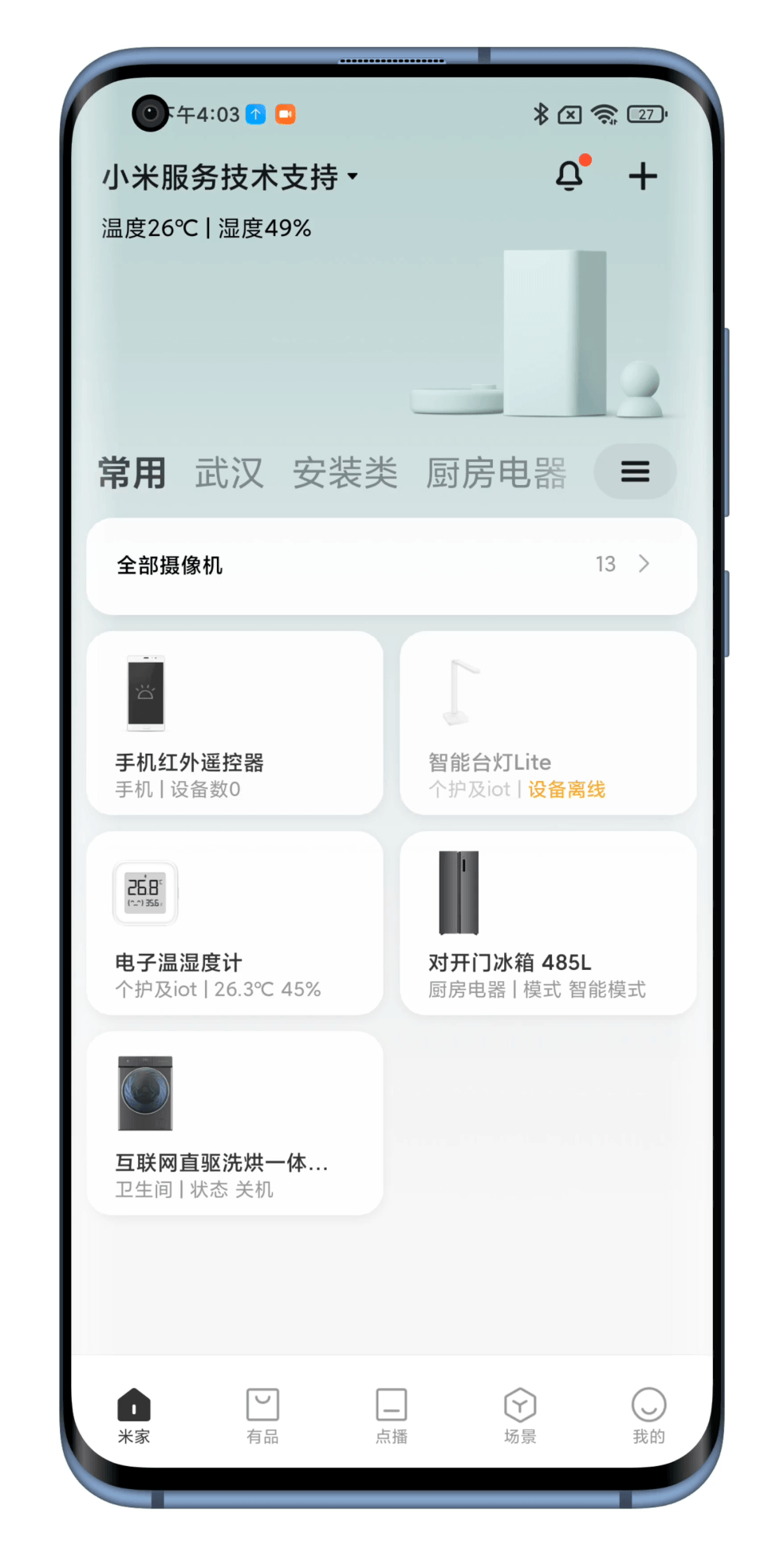
Task: Open the 场景 scenes tab
Action: [520, 1415]
